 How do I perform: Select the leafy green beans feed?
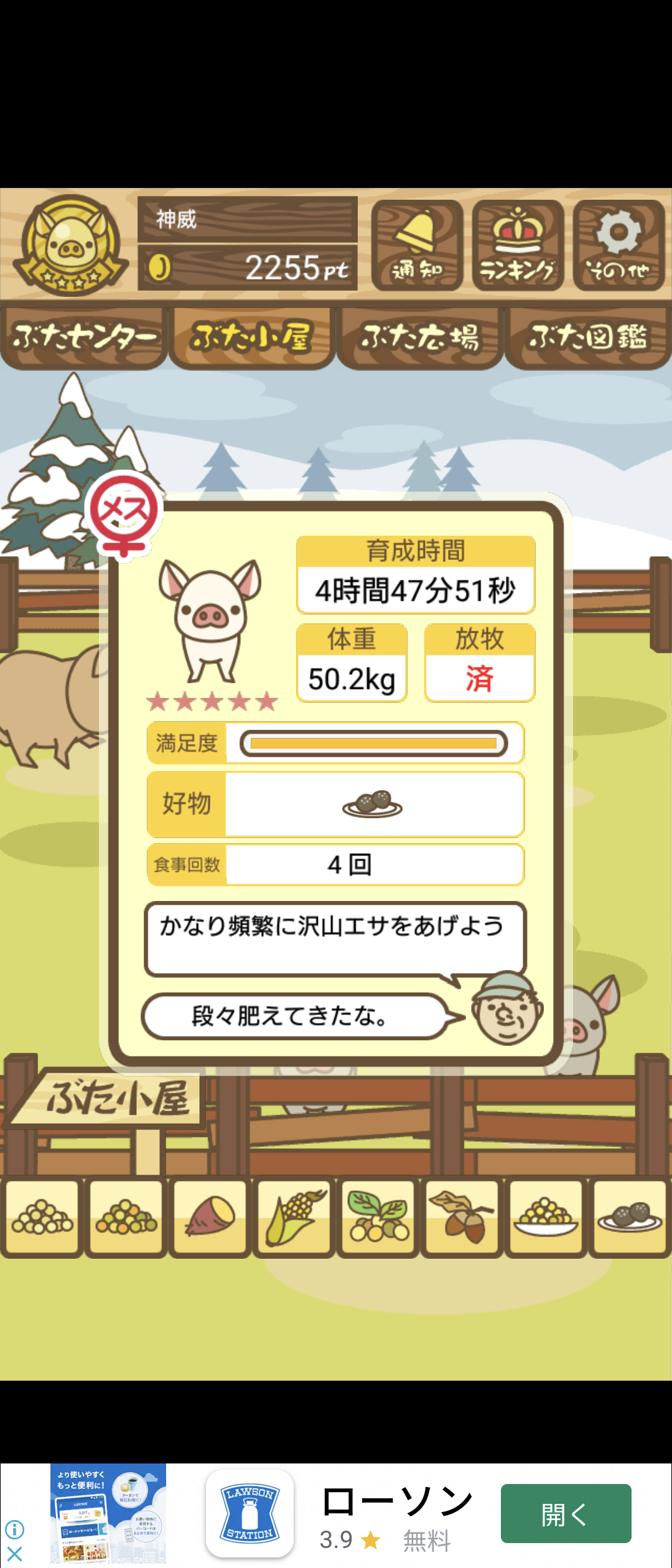click(378, 1218)
